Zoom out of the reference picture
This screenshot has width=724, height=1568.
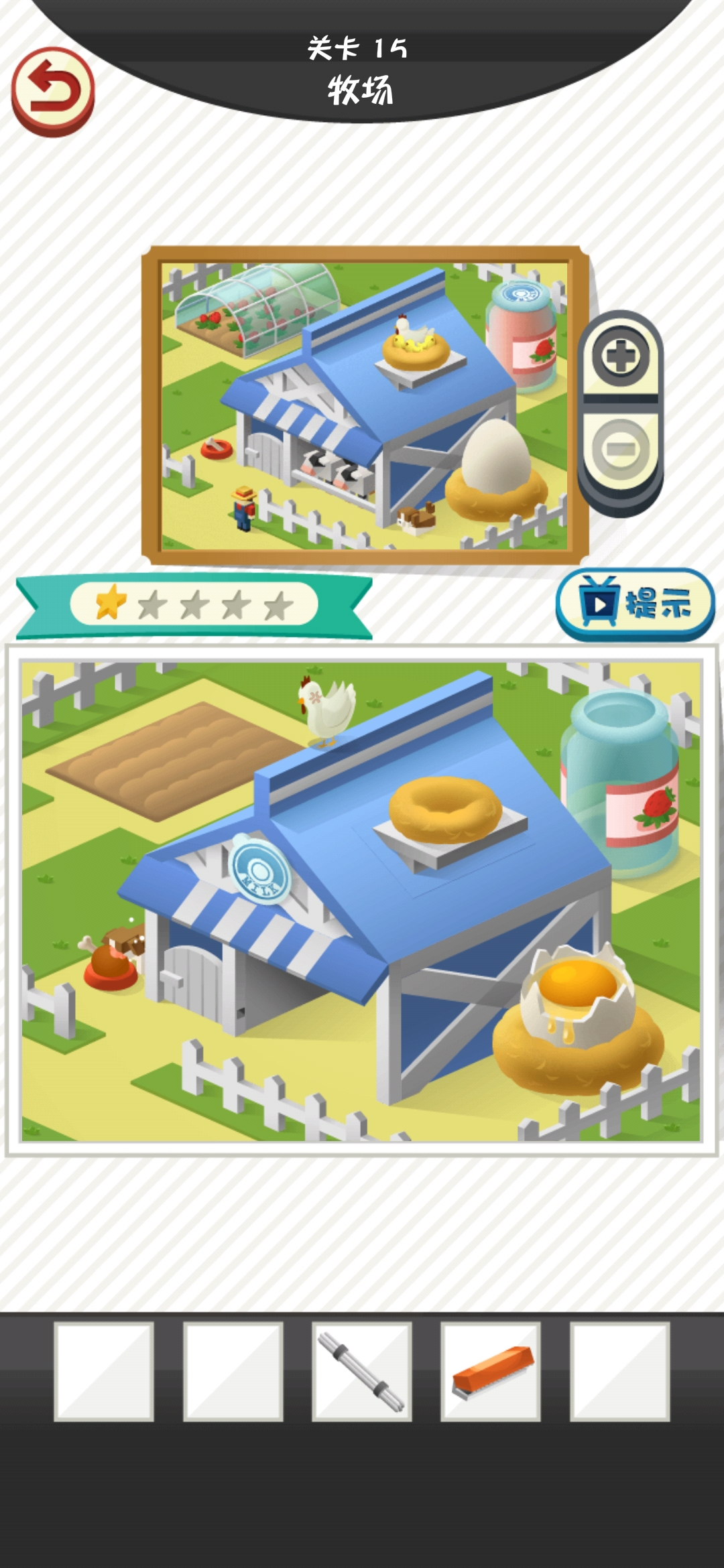coord(620,448)
